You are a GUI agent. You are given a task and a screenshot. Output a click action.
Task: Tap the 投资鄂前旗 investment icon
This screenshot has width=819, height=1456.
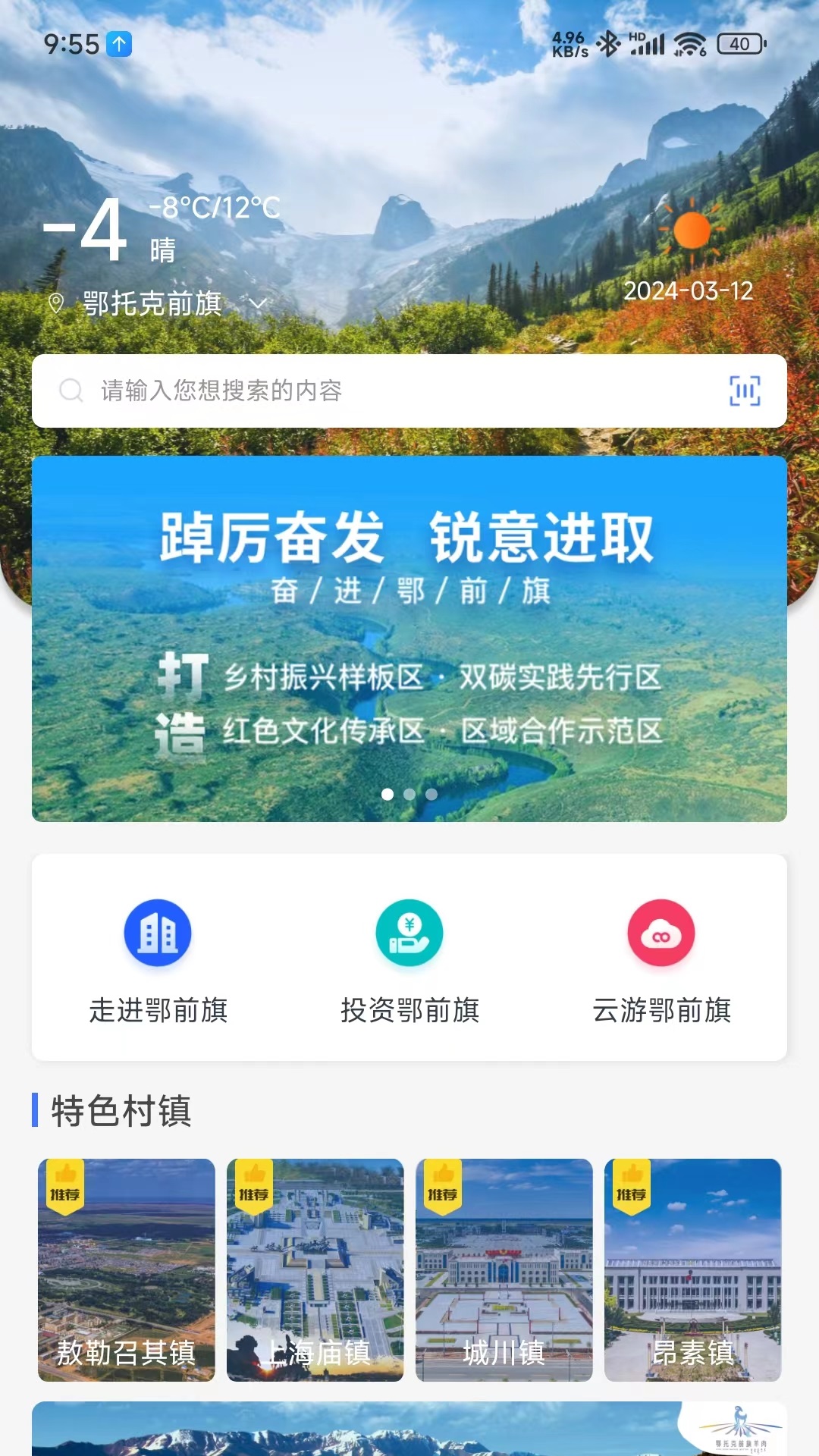(409, 934)
